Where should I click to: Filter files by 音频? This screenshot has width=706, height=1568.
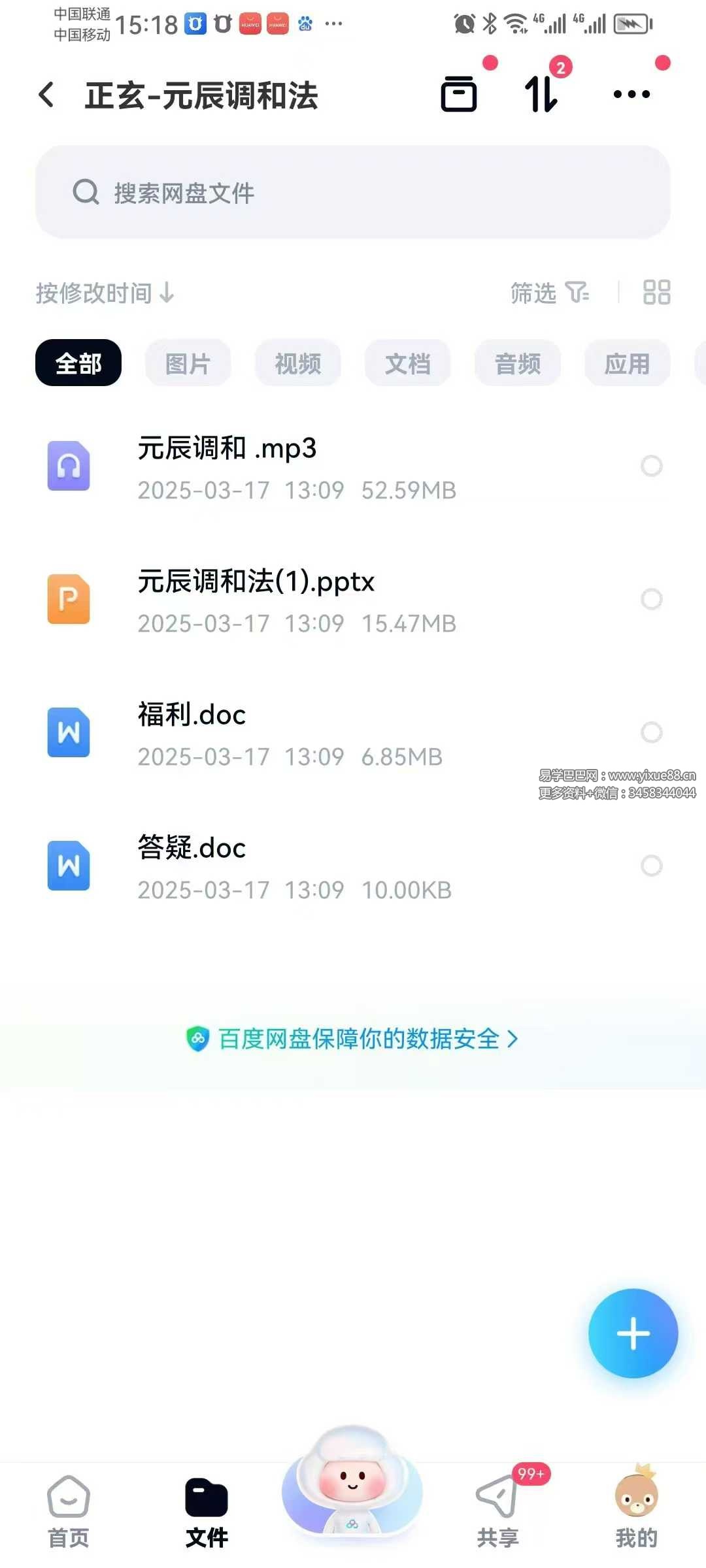click(518, 363)
